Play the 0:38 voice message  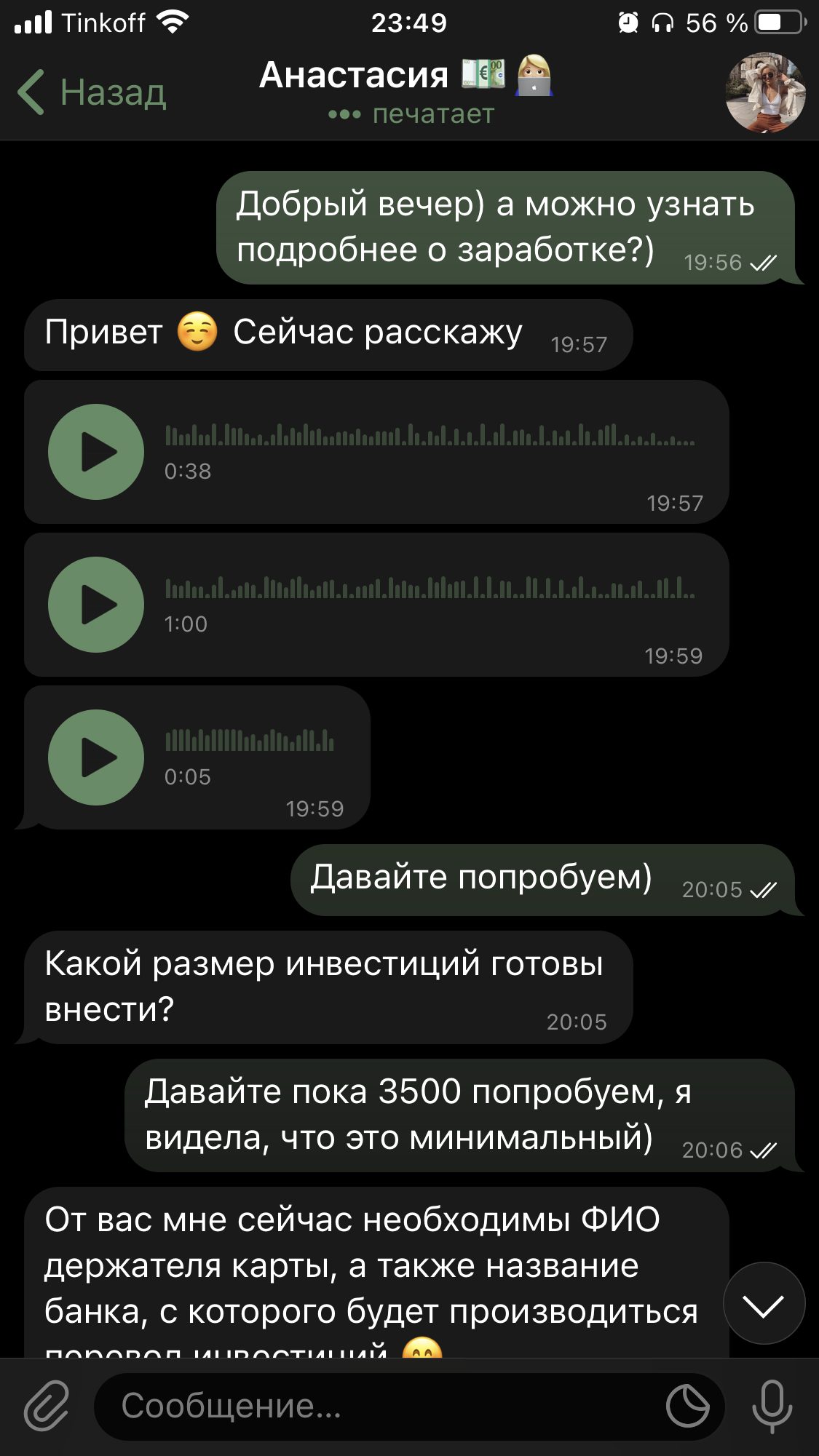(x=96, y=452)
